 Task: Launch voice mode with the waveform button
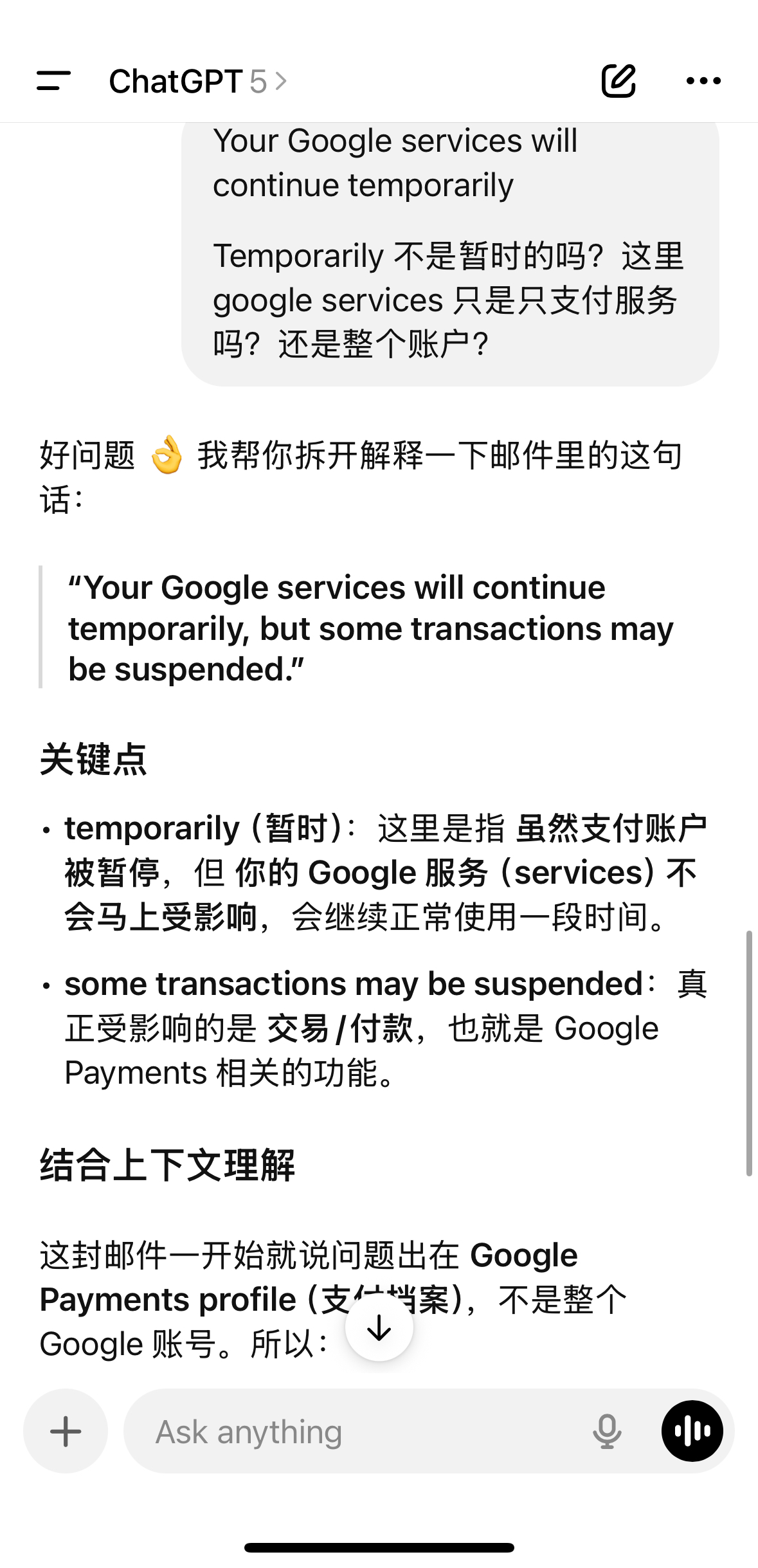tap(692, 1432)
